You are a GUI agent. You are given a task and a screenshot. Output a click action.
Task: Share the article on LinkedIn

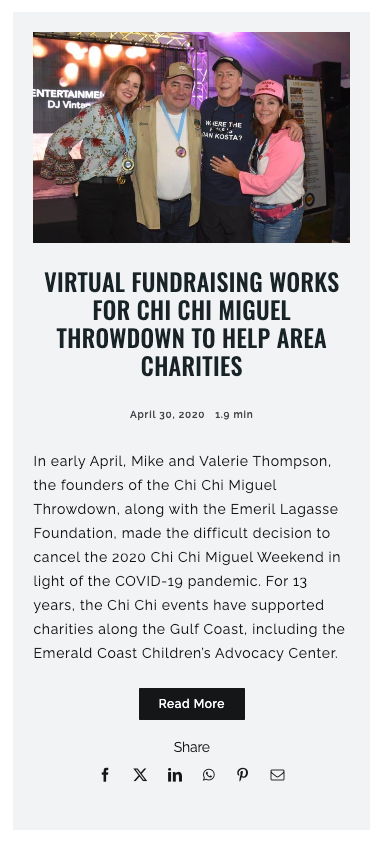(x=174, y=775)
